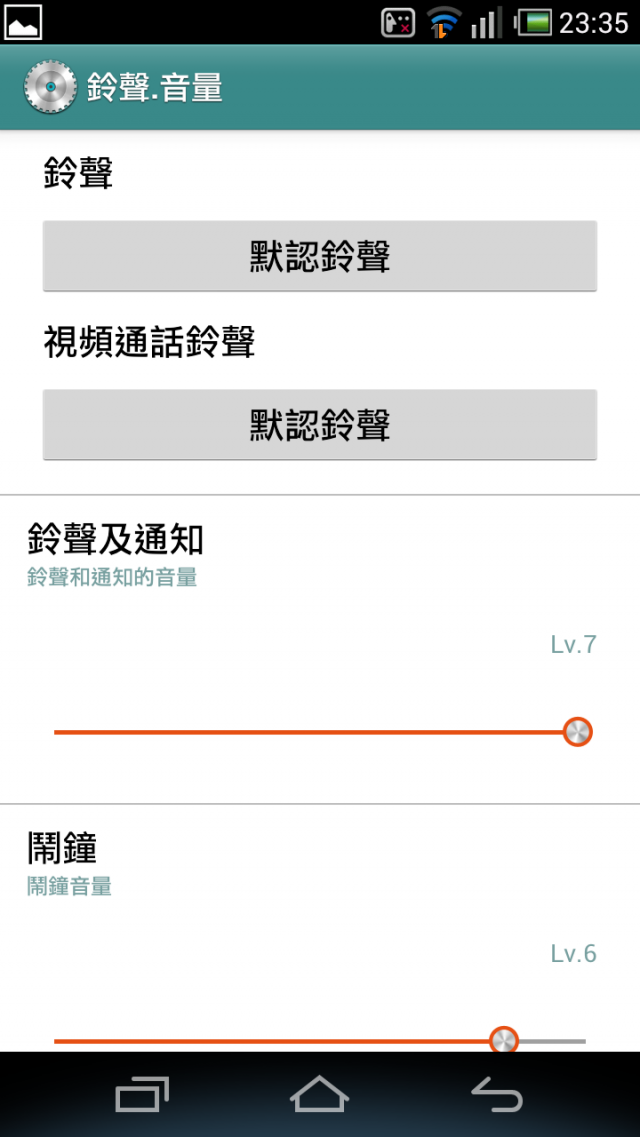Go back with the system back button

tap(497, 1094)
